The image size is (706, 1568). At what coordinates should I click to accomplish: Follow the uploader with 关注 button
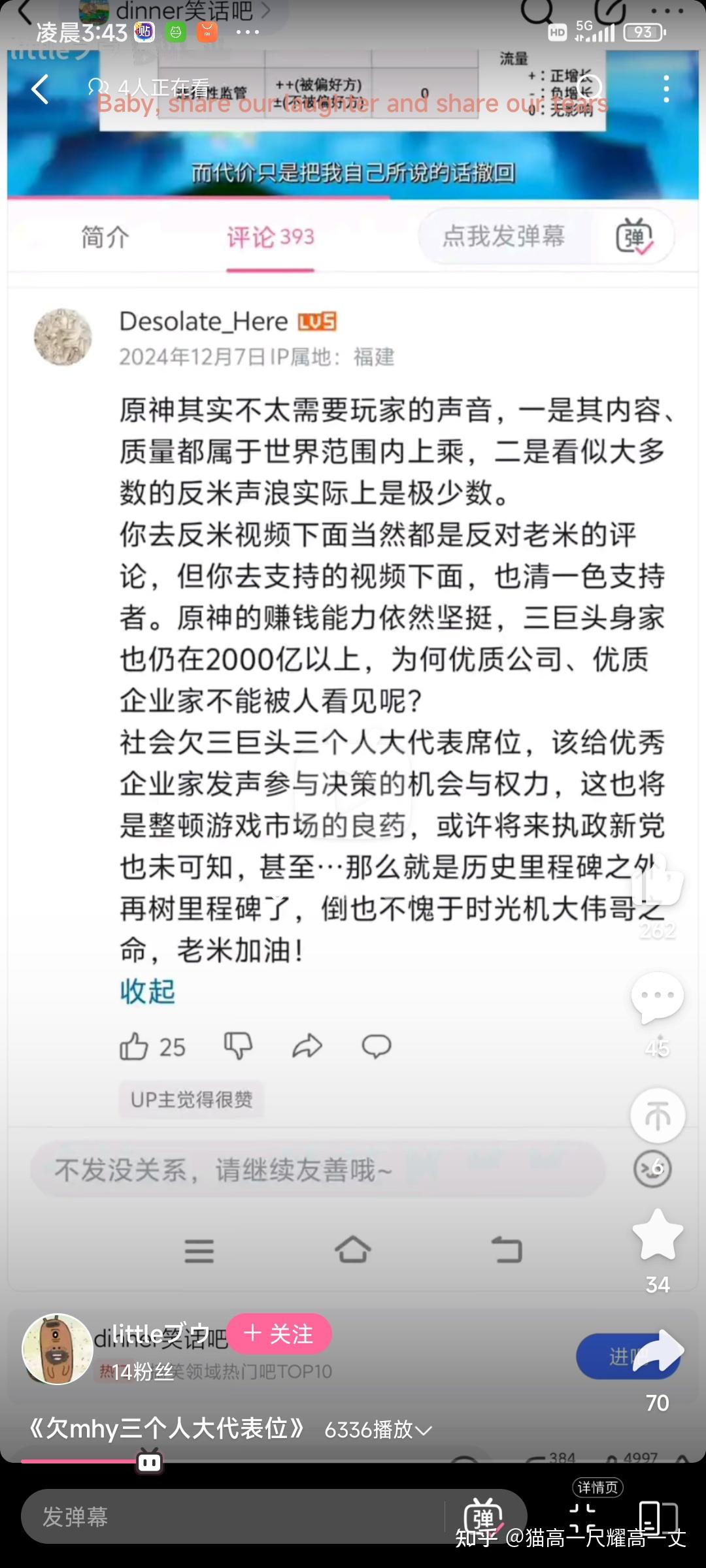pos(279,1333)
